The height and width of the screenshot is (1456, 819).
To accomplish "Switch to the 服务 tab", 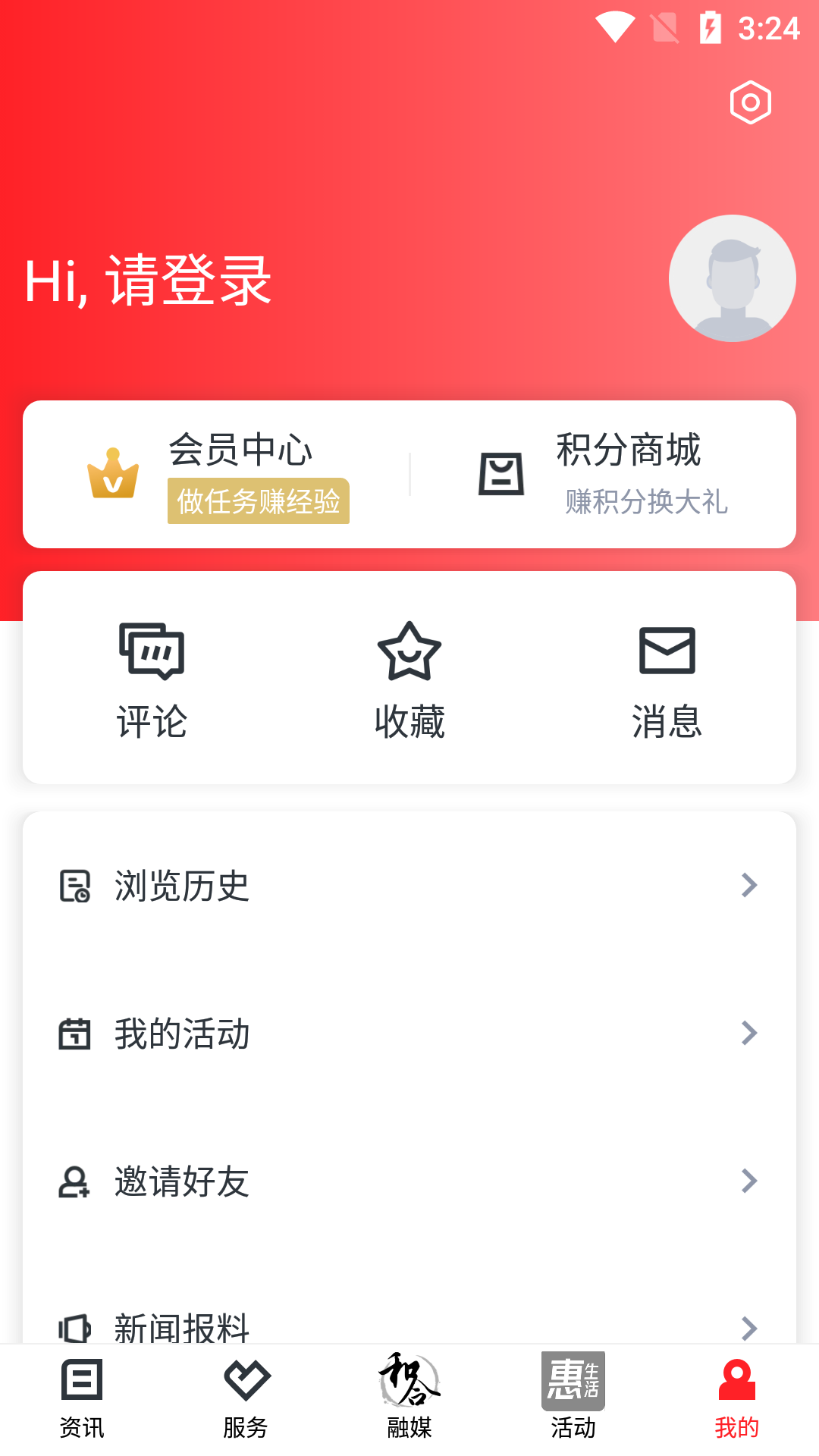I will coord(246,1399).
